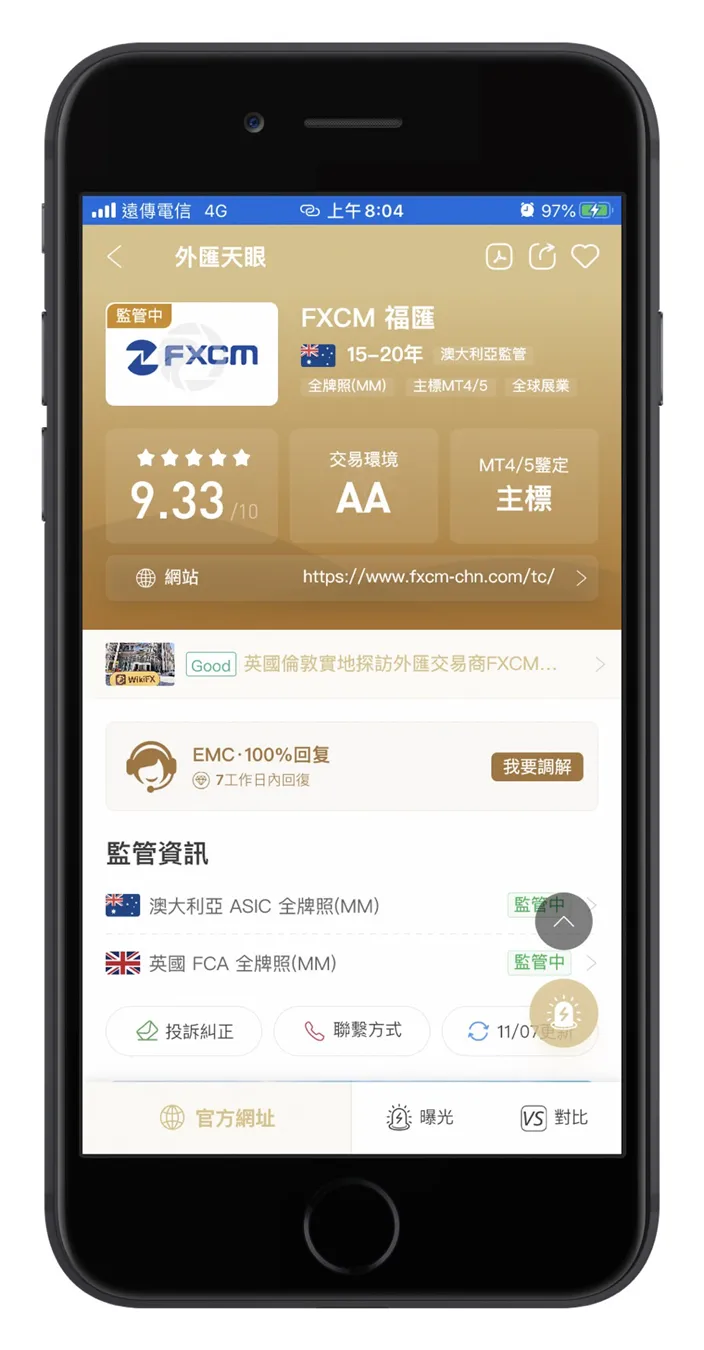Jump to top with the floating up arrow
This screenshot has width=704, height=1350.
pos(564,921)
